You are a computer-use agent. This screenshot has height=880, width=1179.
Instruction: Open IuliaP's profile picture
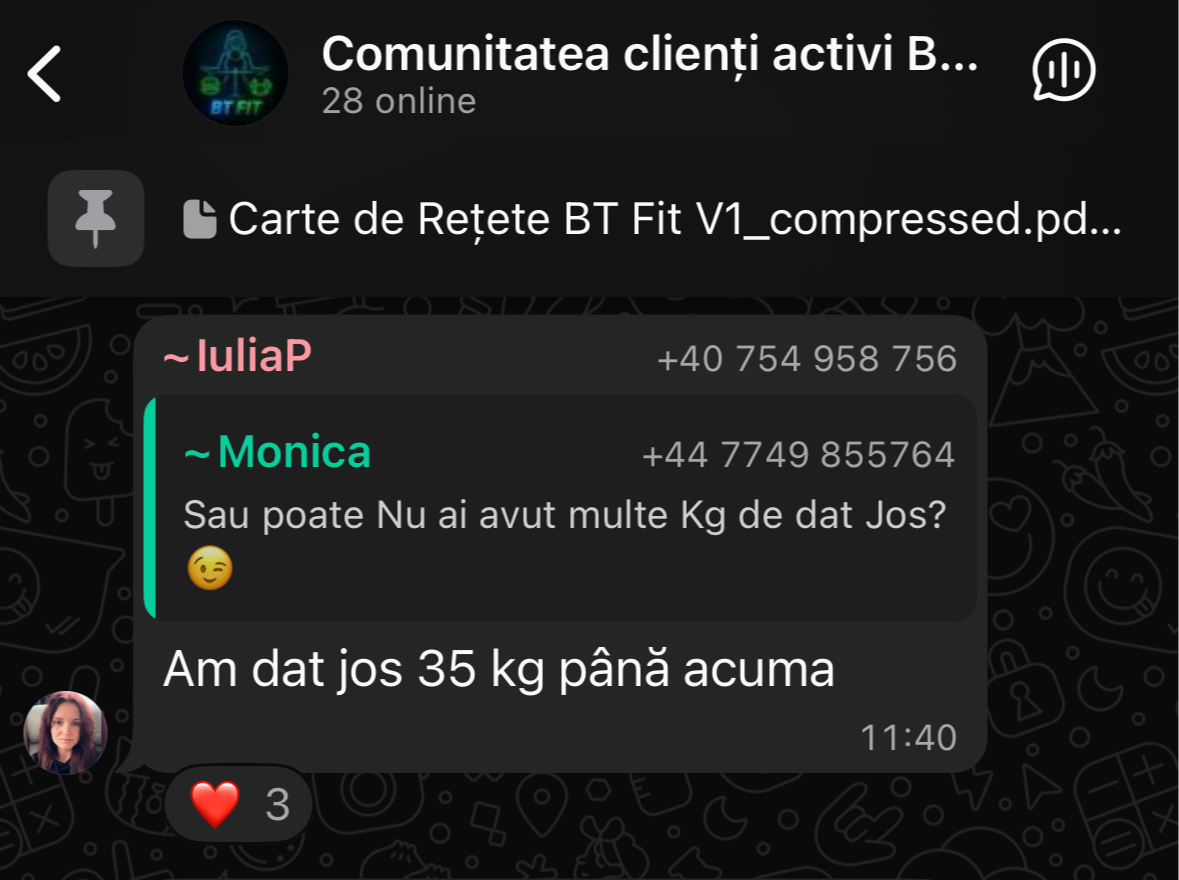65,732
